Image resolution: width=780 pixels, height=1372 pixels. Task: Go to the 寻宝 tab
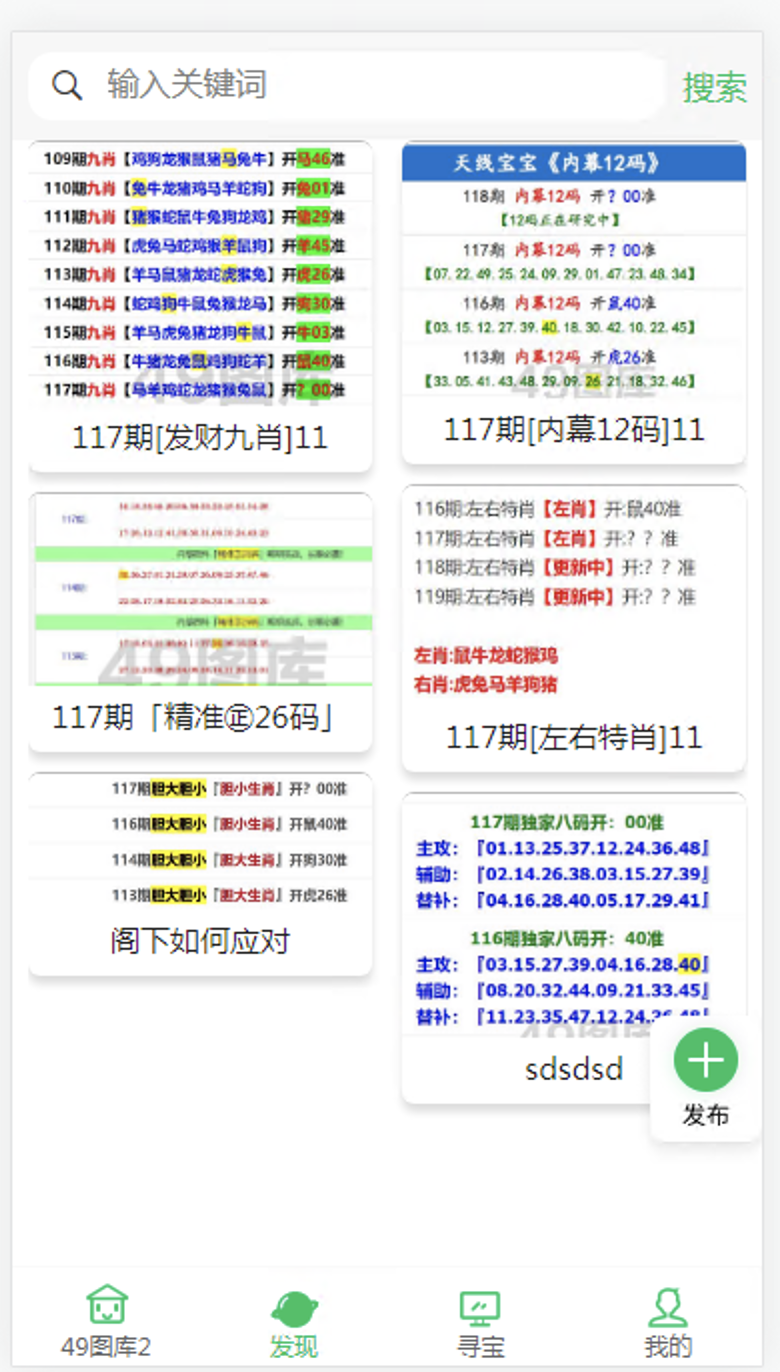(480, 1321)
